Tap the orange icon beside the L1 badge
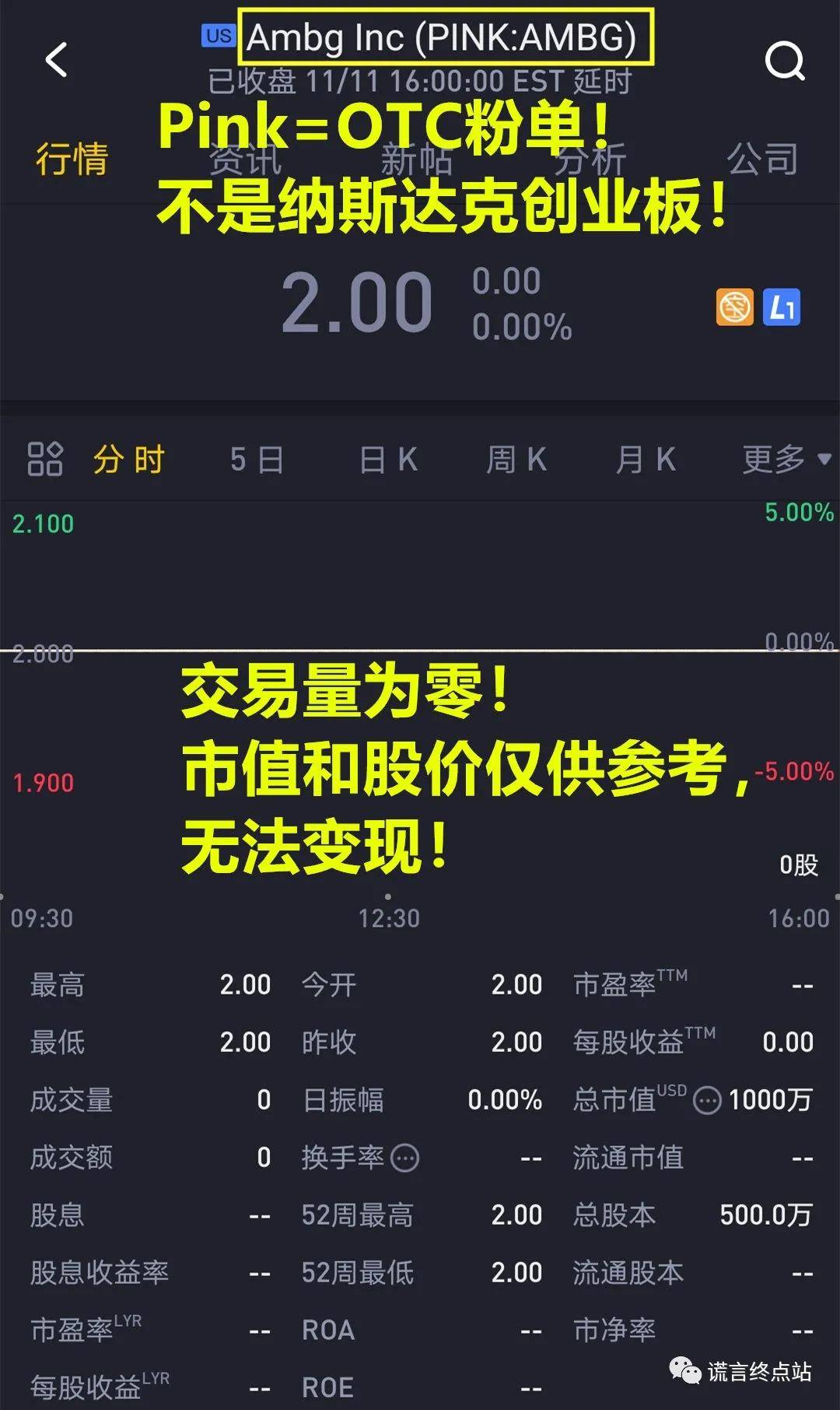 coord(735,307)
